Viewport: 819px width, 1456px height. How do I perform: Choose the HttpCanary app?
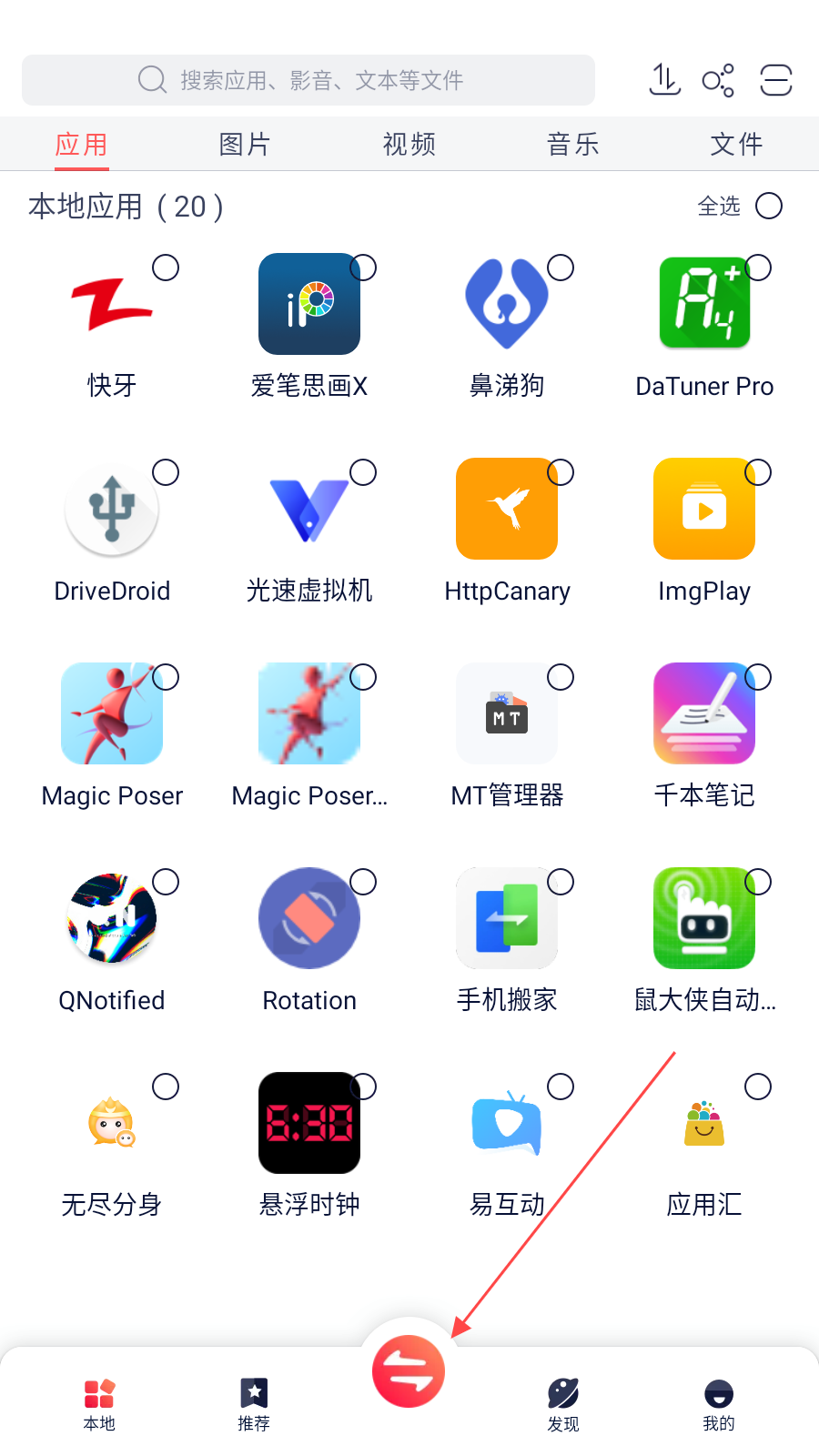tap(507, 509)
